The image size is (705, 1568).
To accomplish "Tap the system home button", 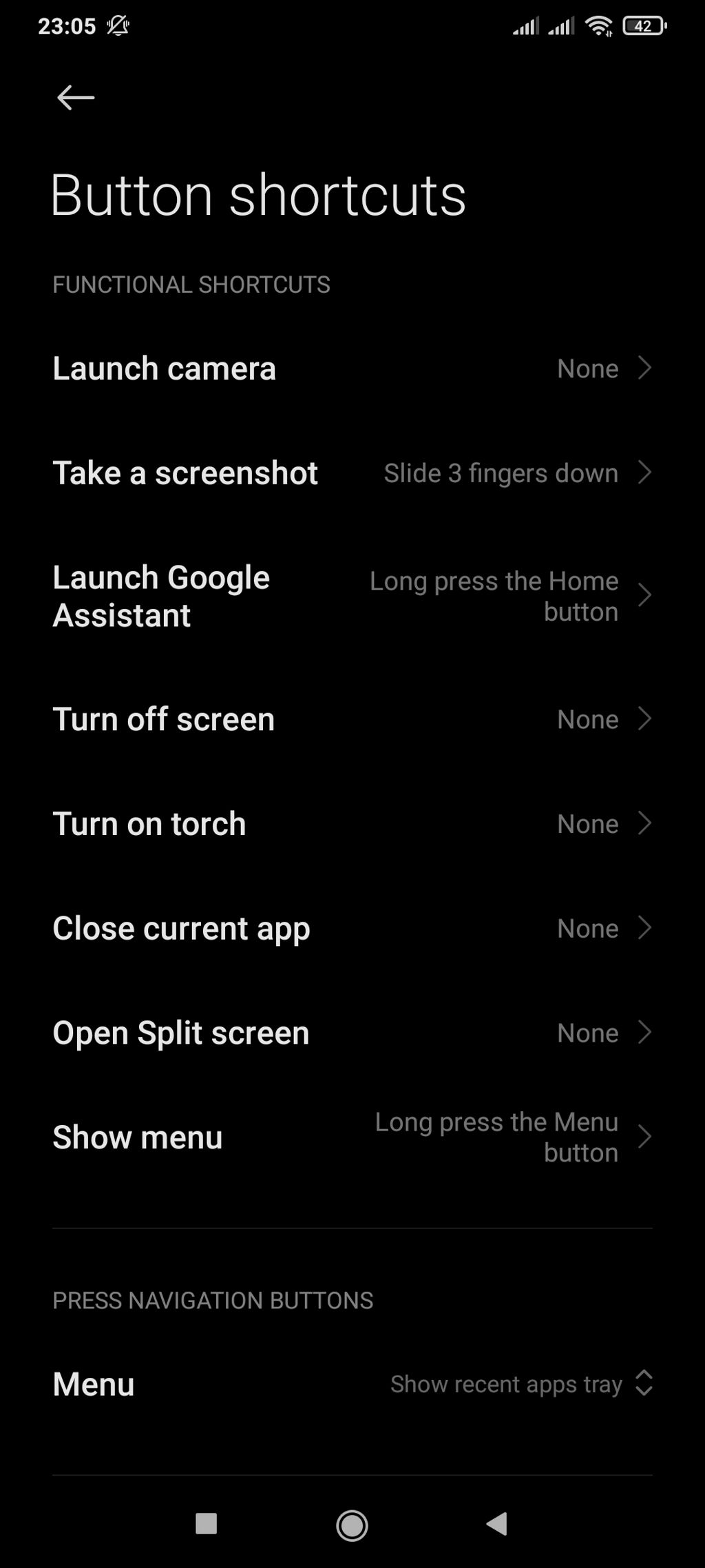I will 352,1525.
